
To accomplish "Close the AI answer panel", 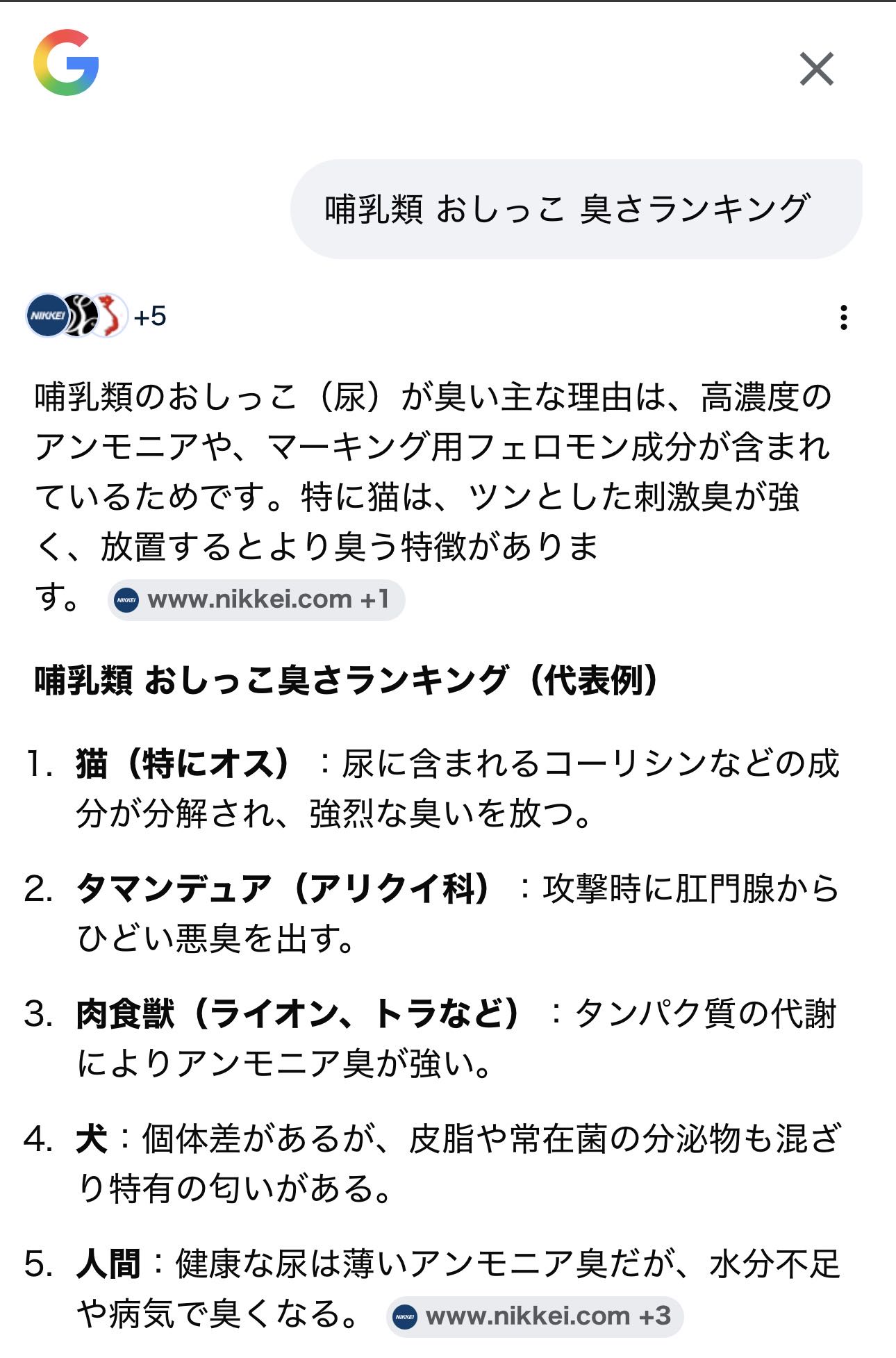I will click(x=816, y=69).
